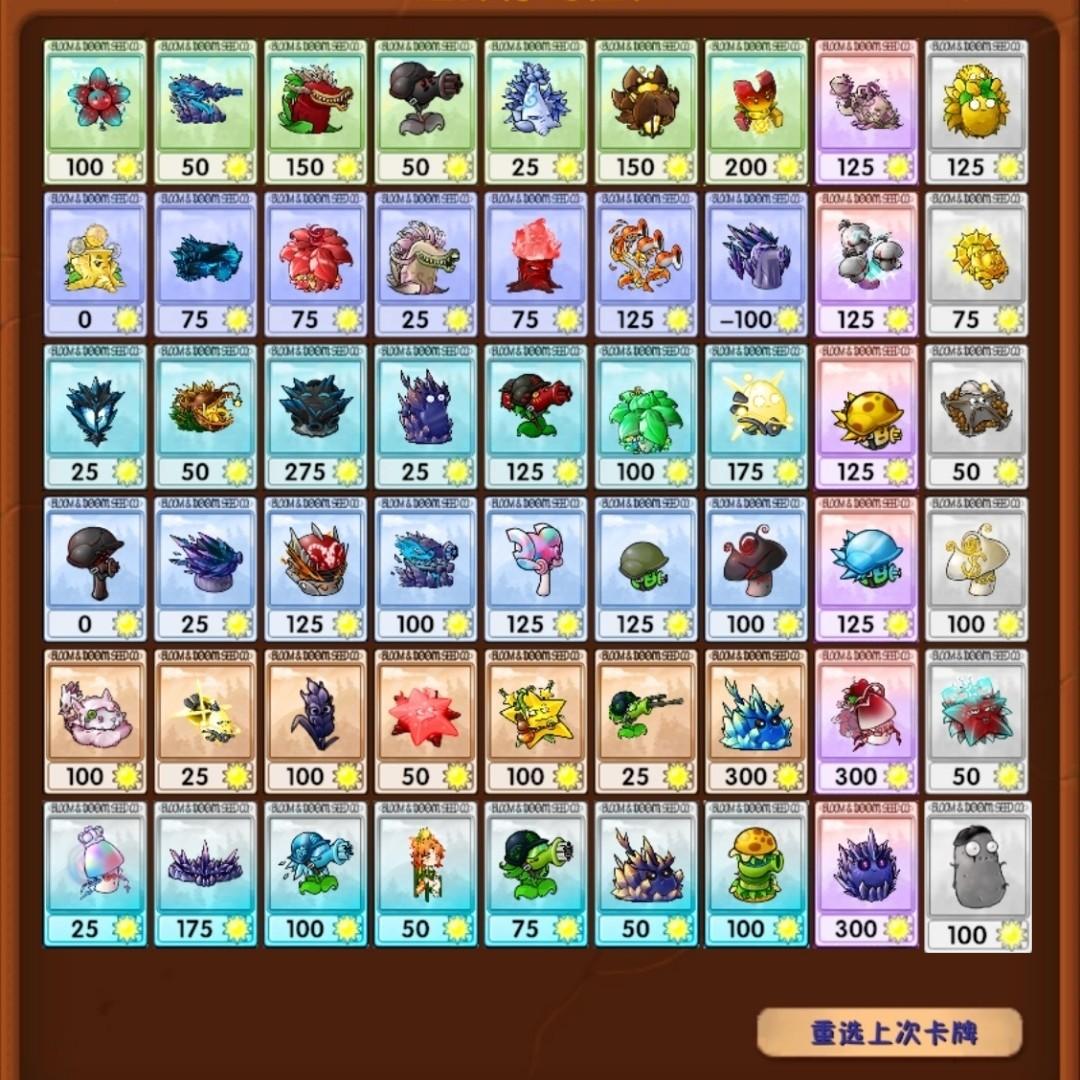Pick the green leafy umbrella plant costing 100

(x=646, y=416)
